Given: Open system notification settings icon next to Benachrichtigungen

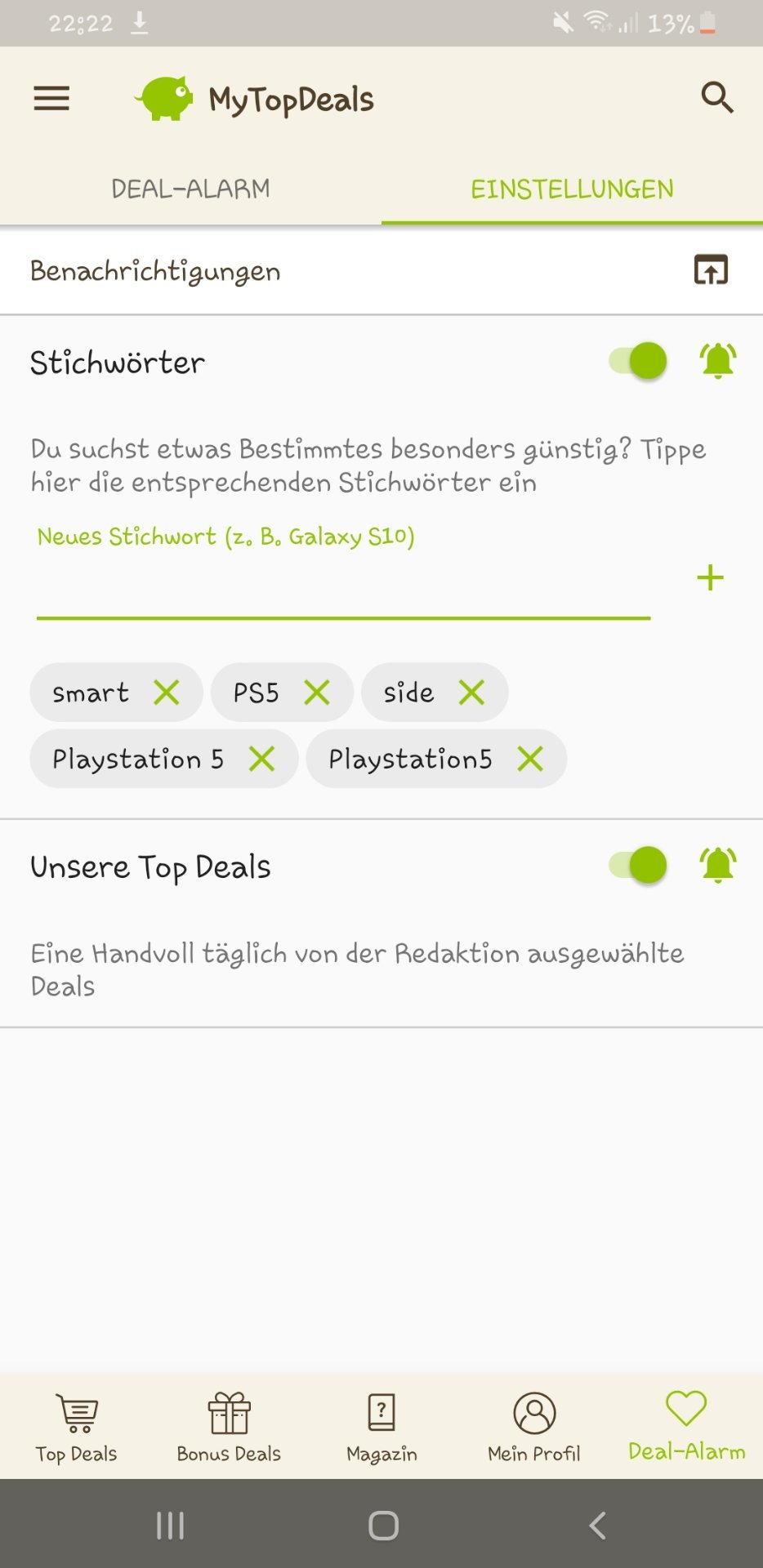Looking at the screenshot, I should tap(711, 269).
